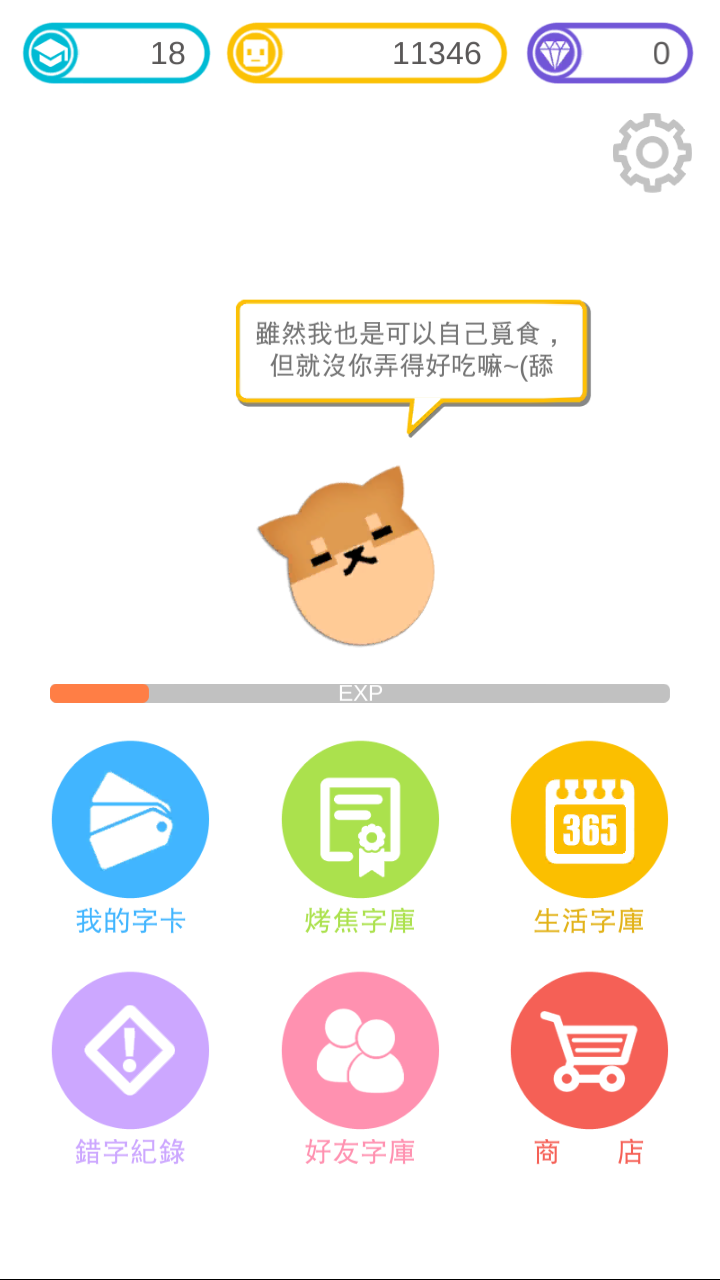Open the settings gear

tap(652, 153)
